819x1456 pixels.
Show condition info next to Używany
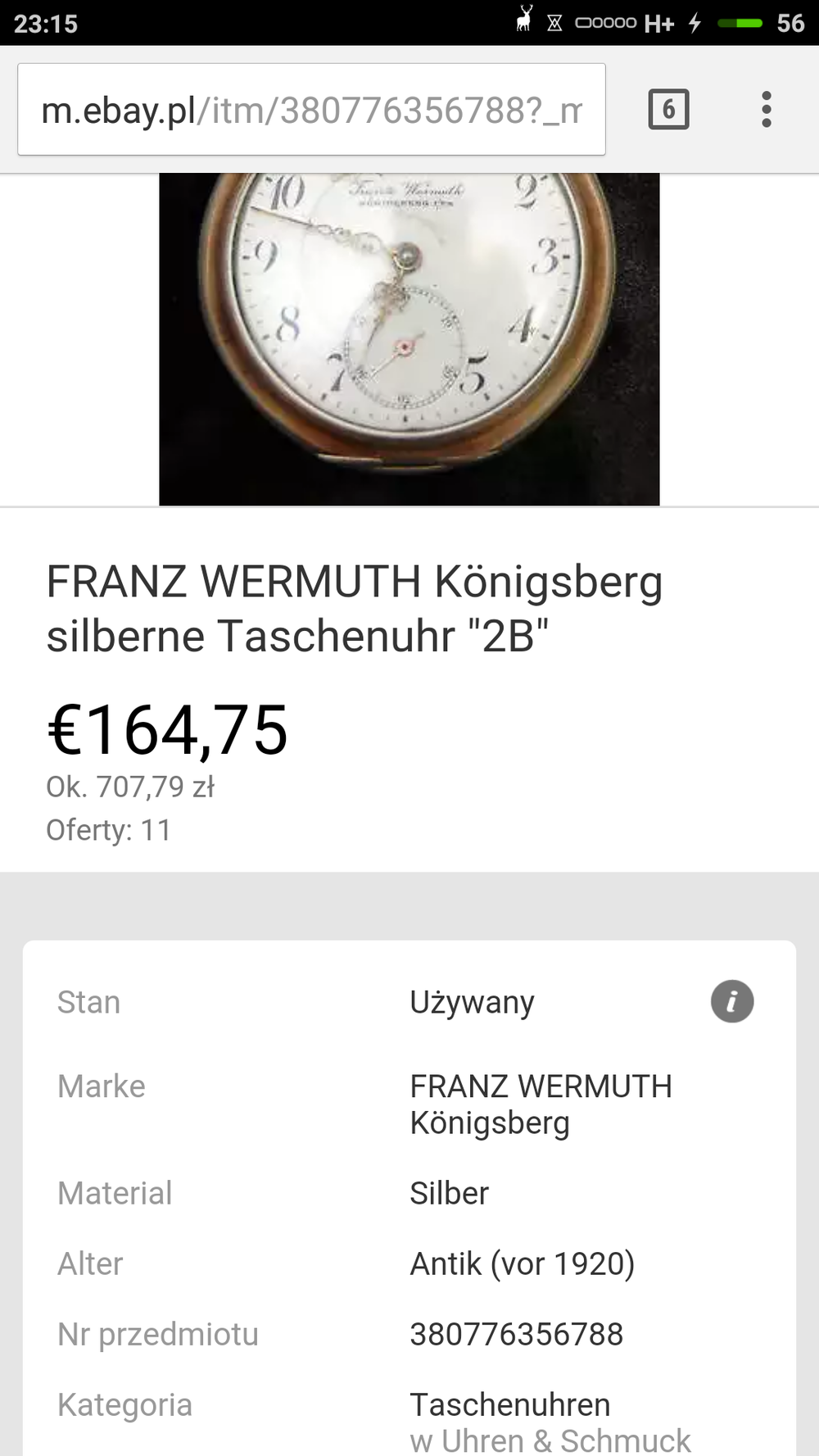[x=731, y=1001]
